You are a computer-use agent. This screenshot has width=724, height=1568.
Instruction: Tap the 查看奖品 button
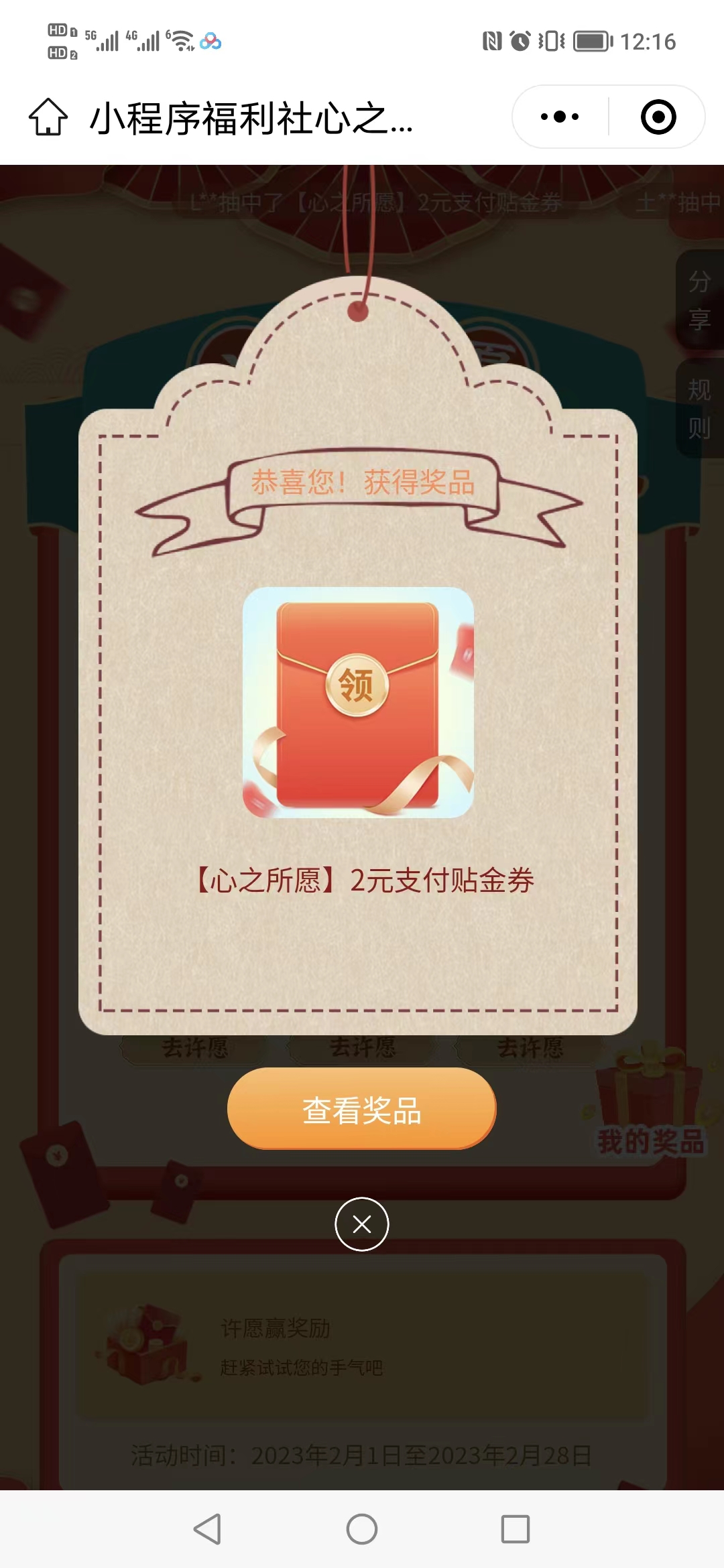pos(362,1109)
